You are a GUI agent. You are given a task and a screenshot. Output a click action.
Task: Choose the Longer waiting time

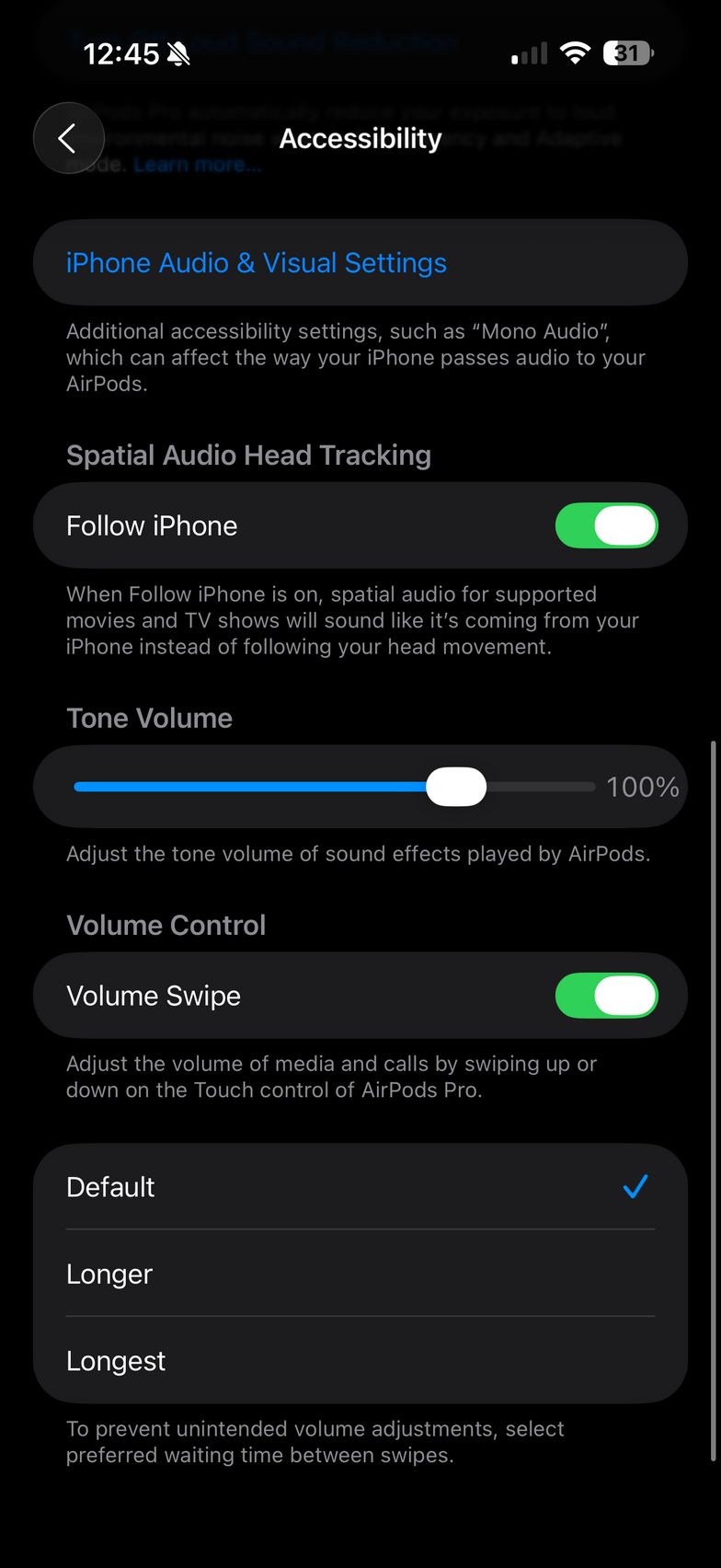360,1274
